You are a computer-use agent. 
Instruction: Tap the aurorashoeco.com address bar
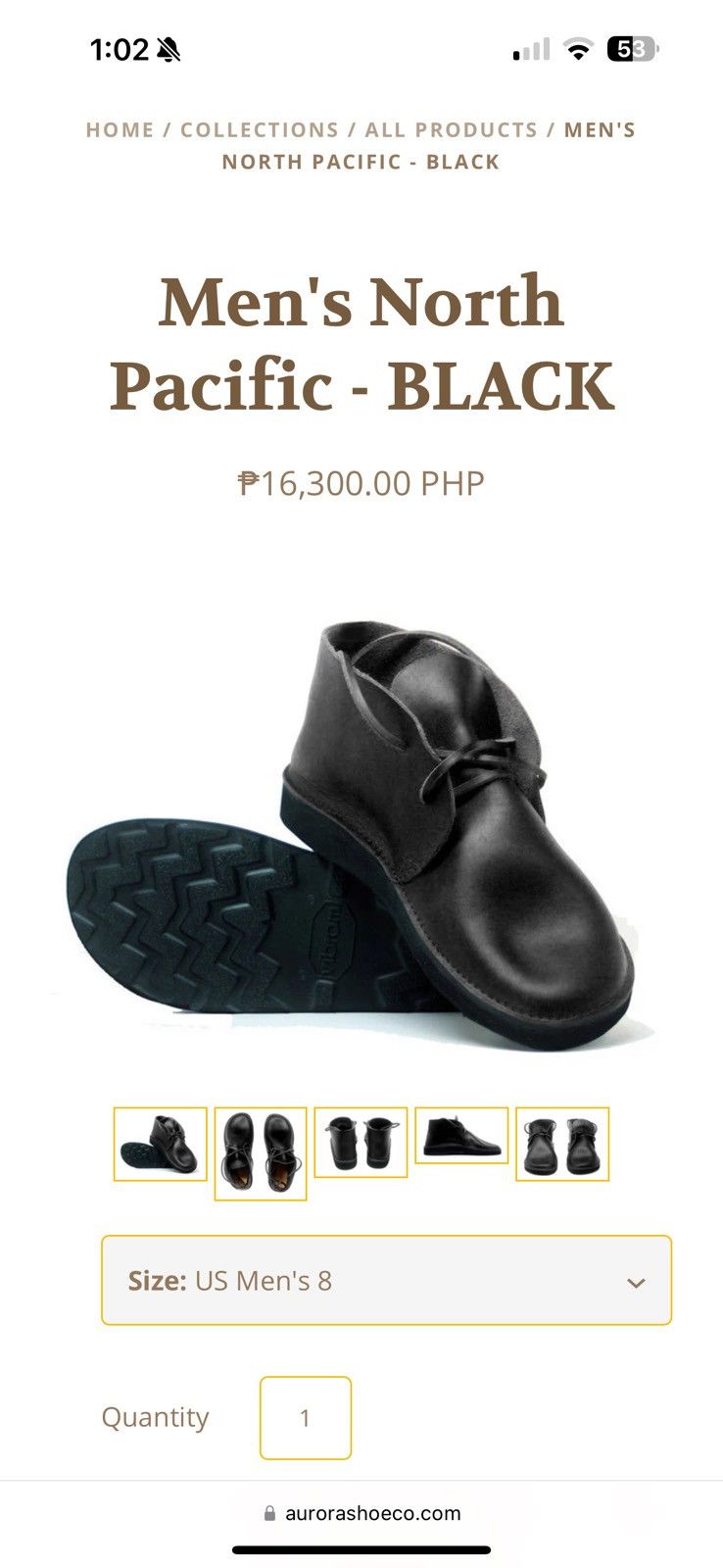click(x=361, y=1512)
